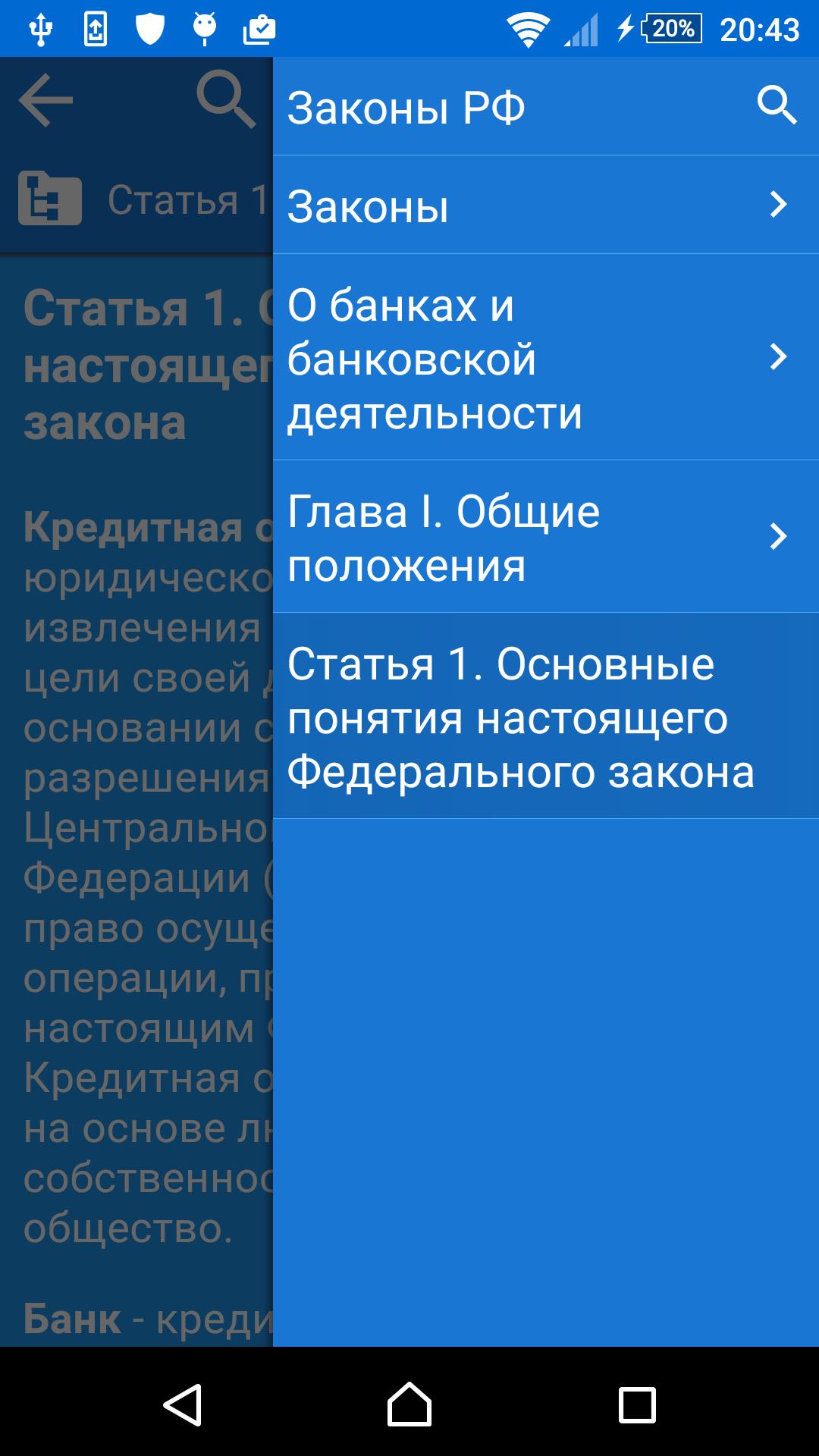Image resolution: width=819 pixels, height=1456 pixels.
Task: Tap the search icon in the Законы РФ drawer
Action: 777,105
